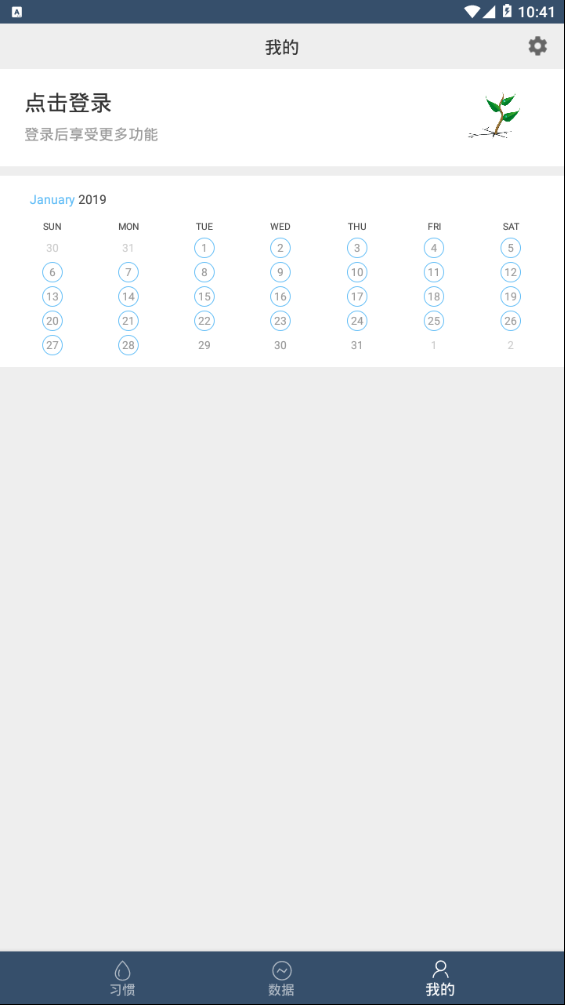565x1005 pixels.
Task: Switch to the 数据 tab
Action: (x=282, y=978)
